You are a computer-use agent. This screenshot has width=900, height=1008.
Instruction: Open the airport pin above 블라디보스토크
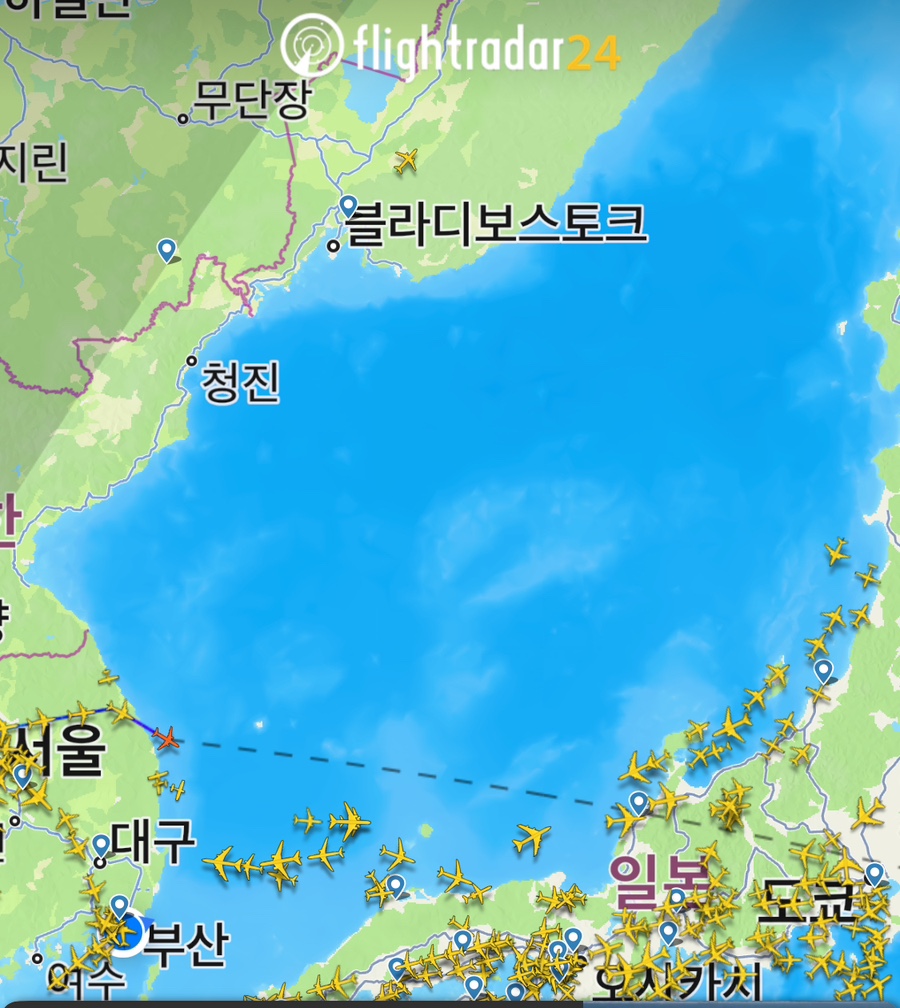pos(348,206)
